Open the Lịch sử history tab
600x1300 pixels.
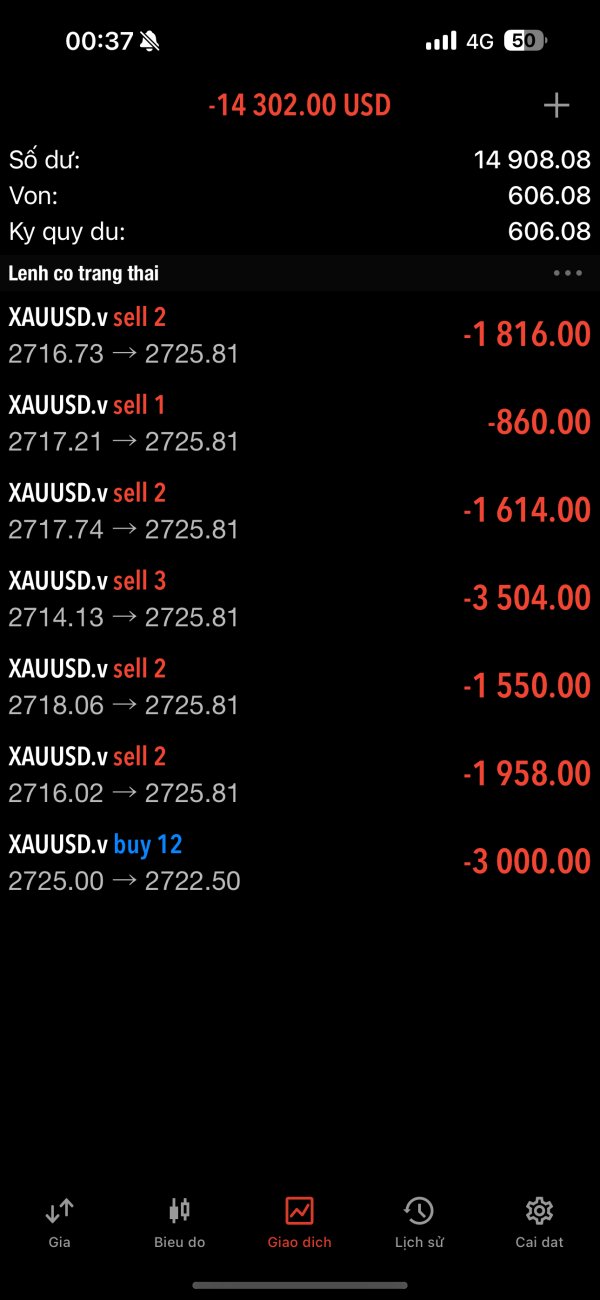tap(419, 1223)
